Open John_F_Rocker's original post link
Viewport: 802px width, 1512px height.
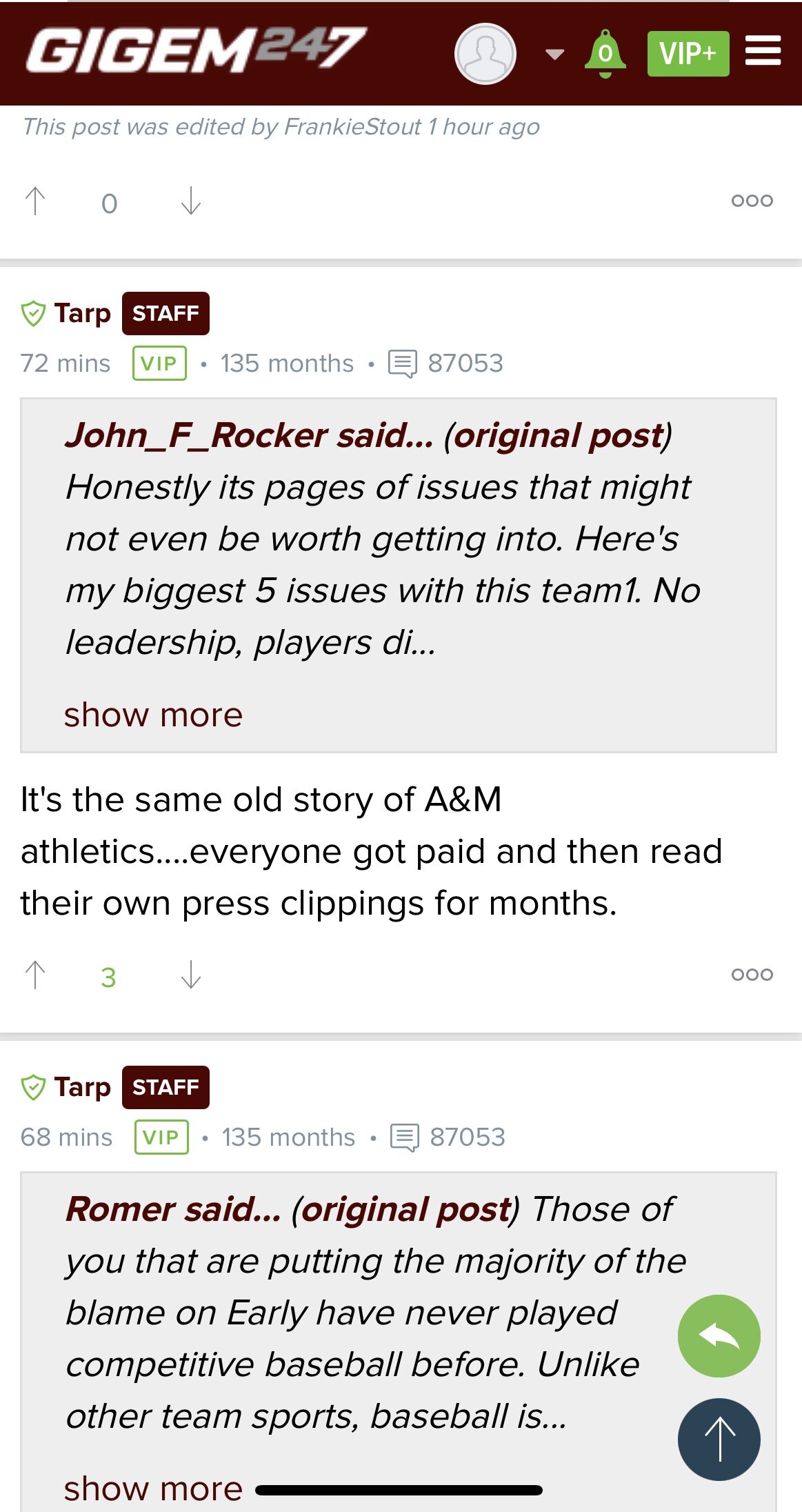[x=557, y=435]
